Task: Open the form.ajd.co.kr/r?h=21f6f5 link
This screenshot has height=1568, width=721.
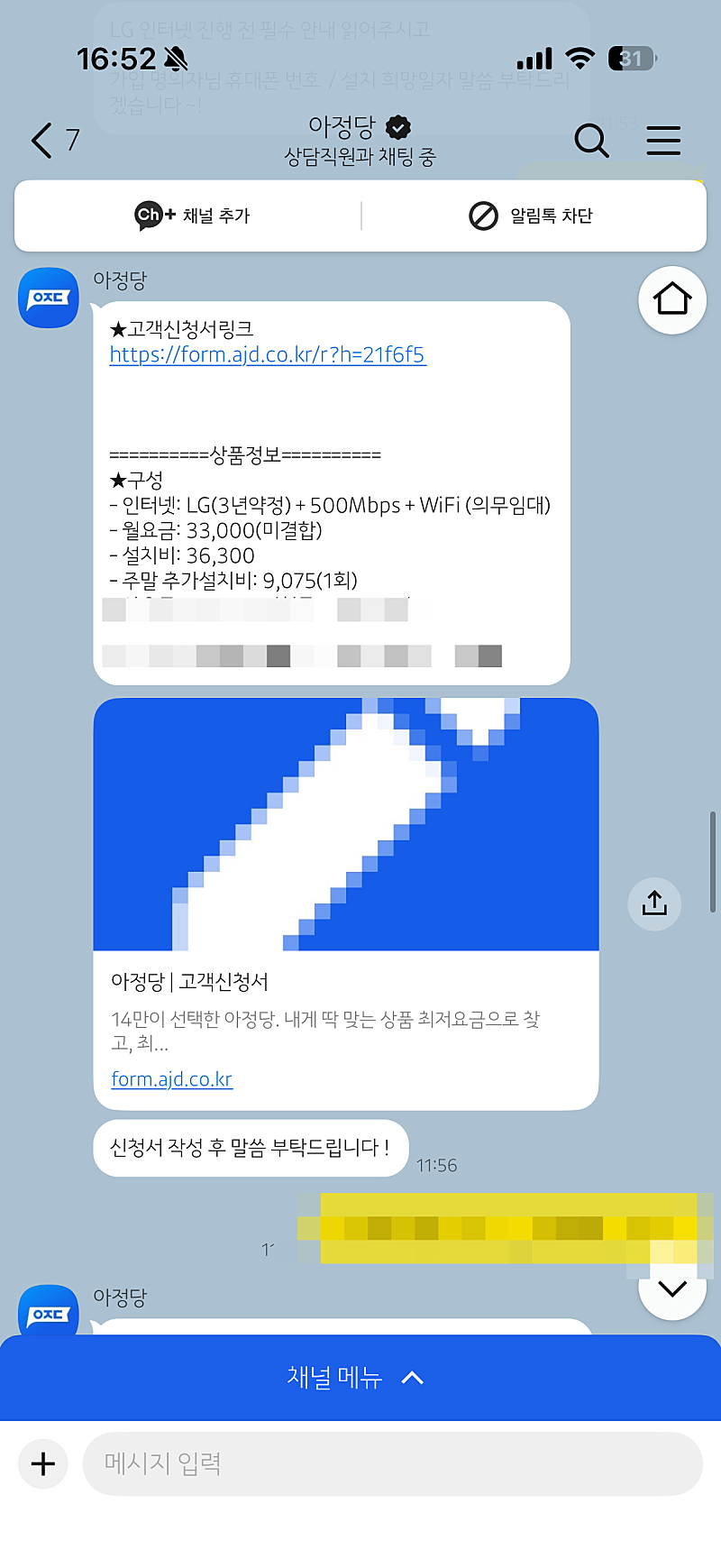Action: [x=267, y=354]
